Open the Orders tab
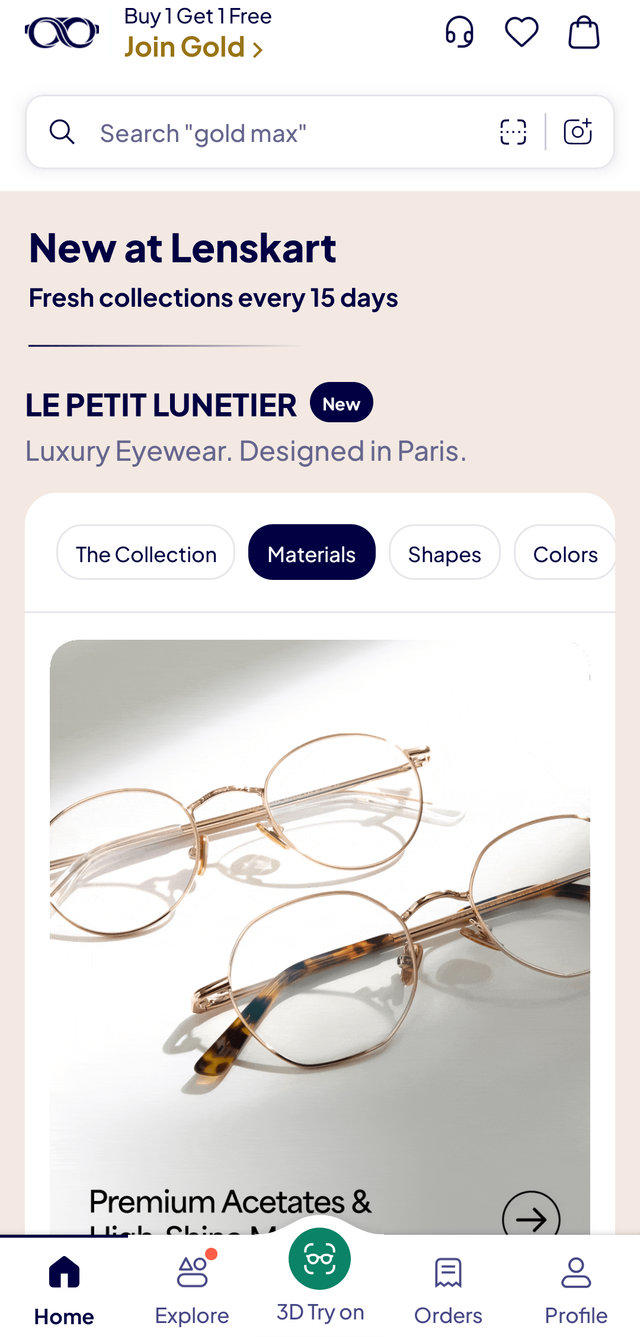The image size is (640, 1337). point(448,1289)
